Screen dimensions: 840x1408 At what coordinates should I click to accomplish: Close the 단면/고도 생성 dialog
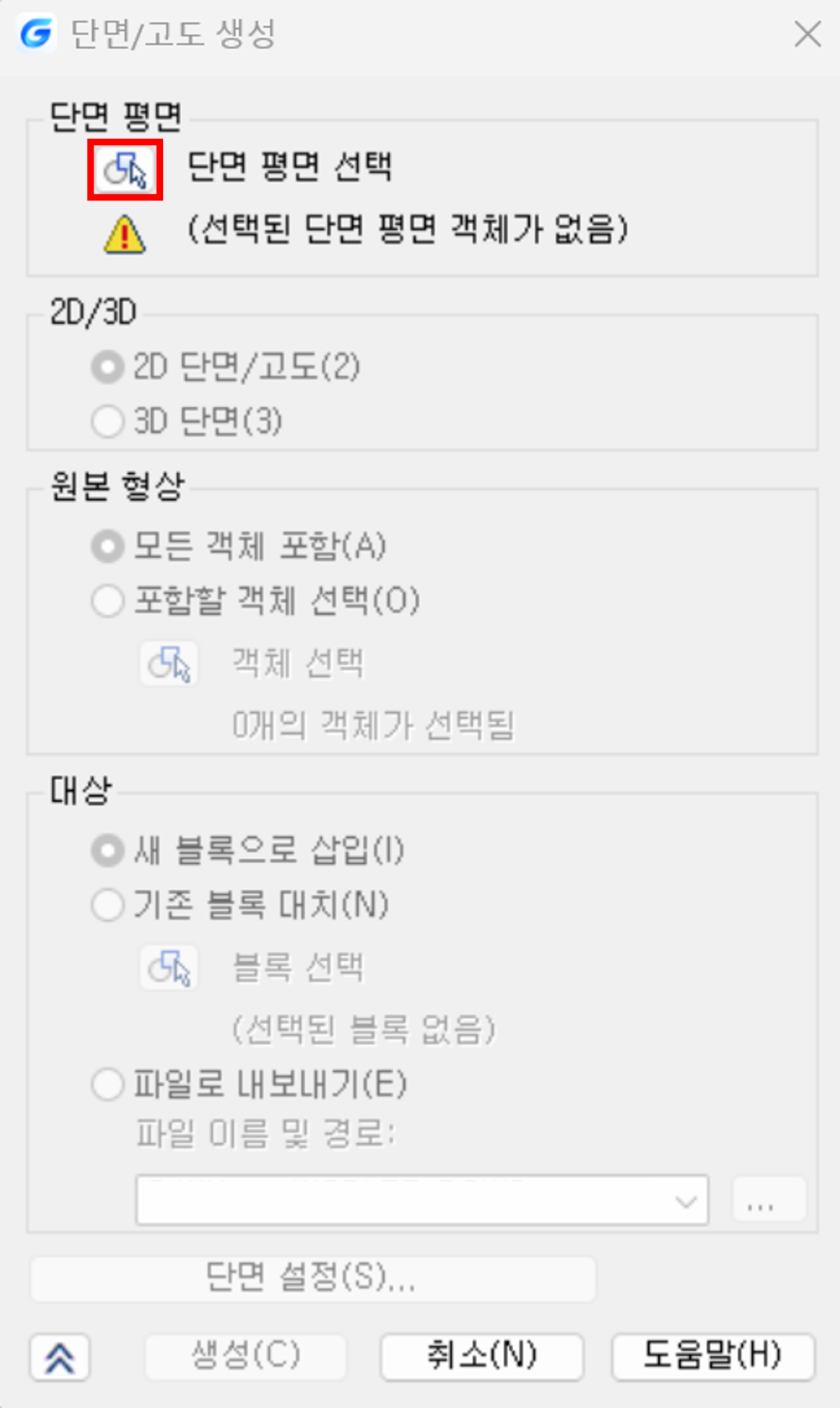tap(807, 34)
